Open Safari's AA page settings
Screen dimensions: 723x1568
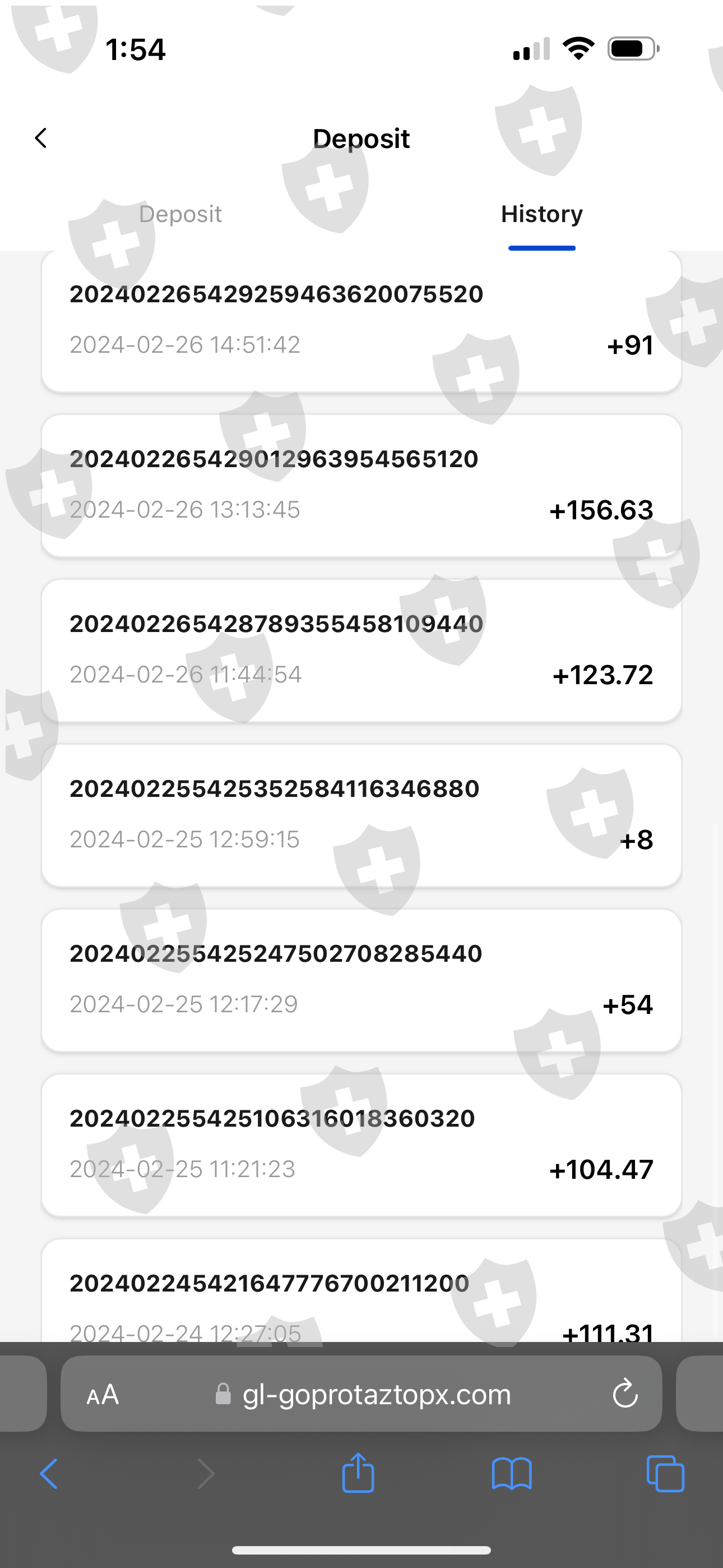pyautogui.click(x=102, y=1394)
